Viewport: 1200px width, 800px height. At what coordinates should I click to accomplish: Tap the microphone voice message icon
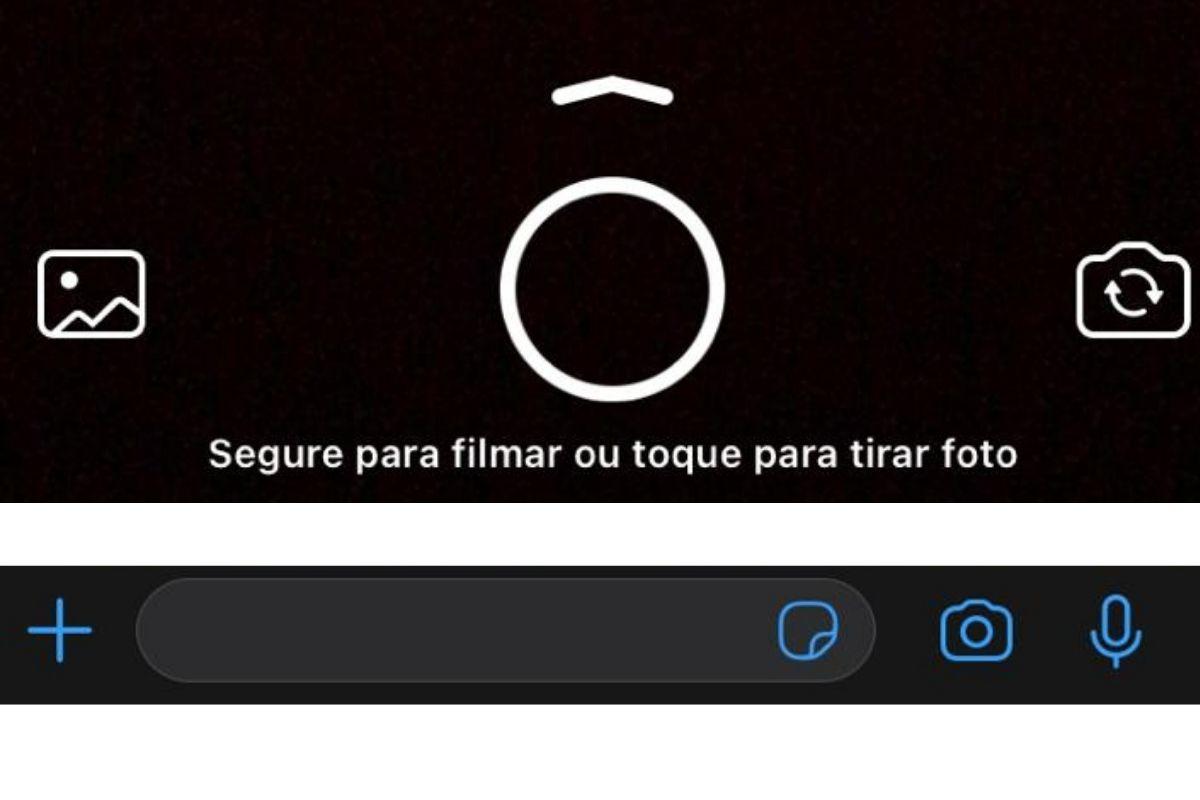tap(1115, 631)
